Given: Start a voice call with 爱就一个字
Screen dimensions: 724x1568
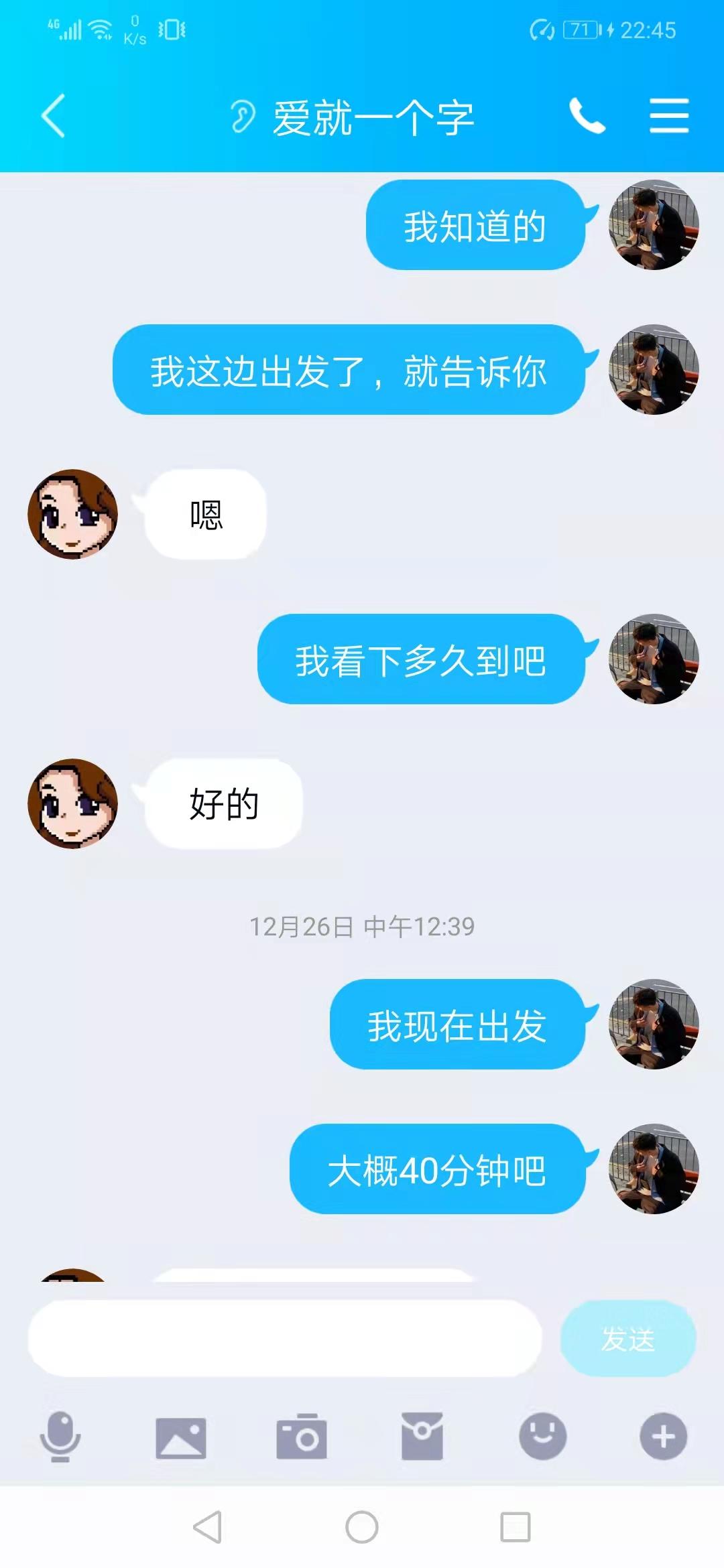Looking at the screenshot, I should point(587,116).
